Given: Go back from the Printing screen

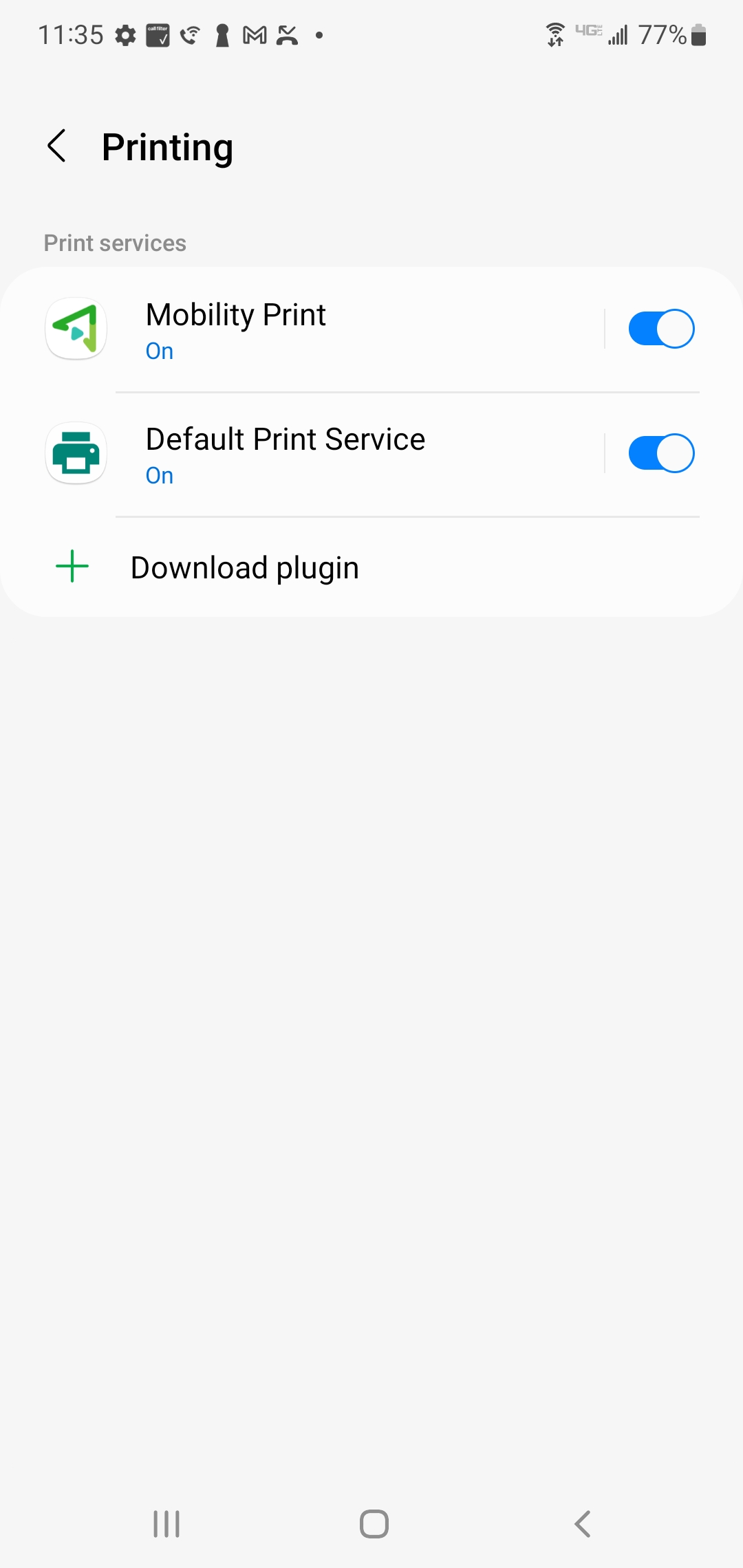Looking at the screenshot, I should click(57, 146).
